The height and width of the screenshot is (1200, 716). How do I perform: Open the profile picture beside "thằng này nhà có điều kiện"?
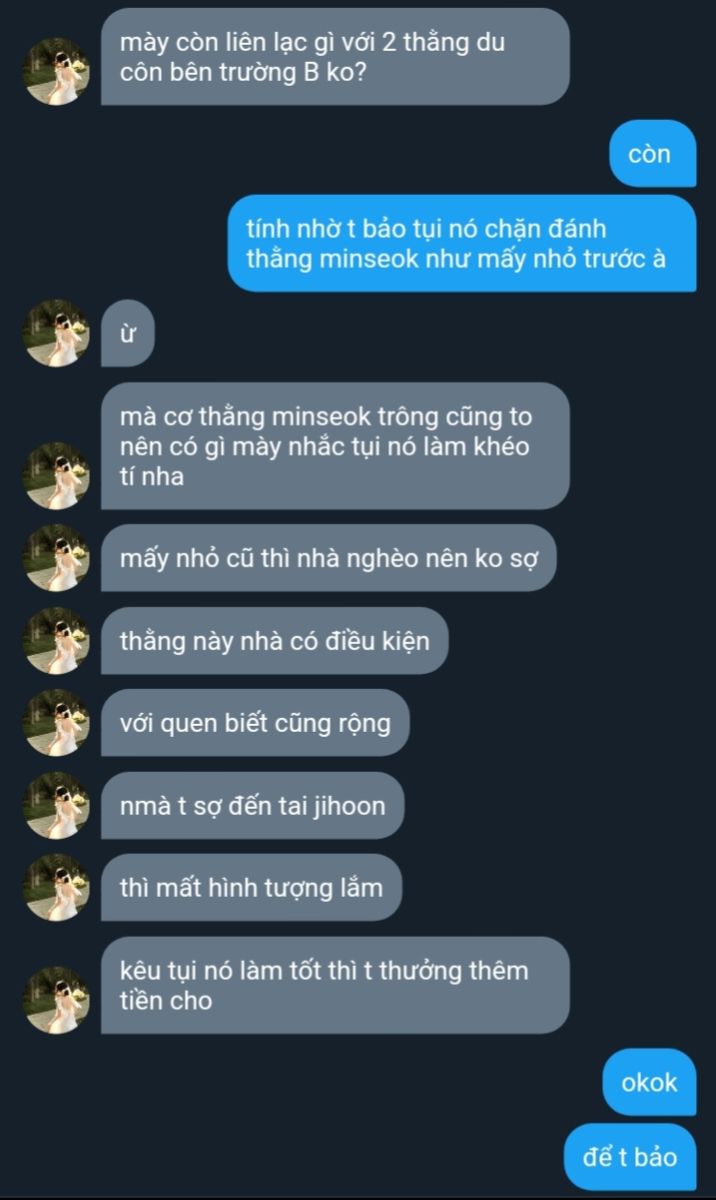point(56,640)
